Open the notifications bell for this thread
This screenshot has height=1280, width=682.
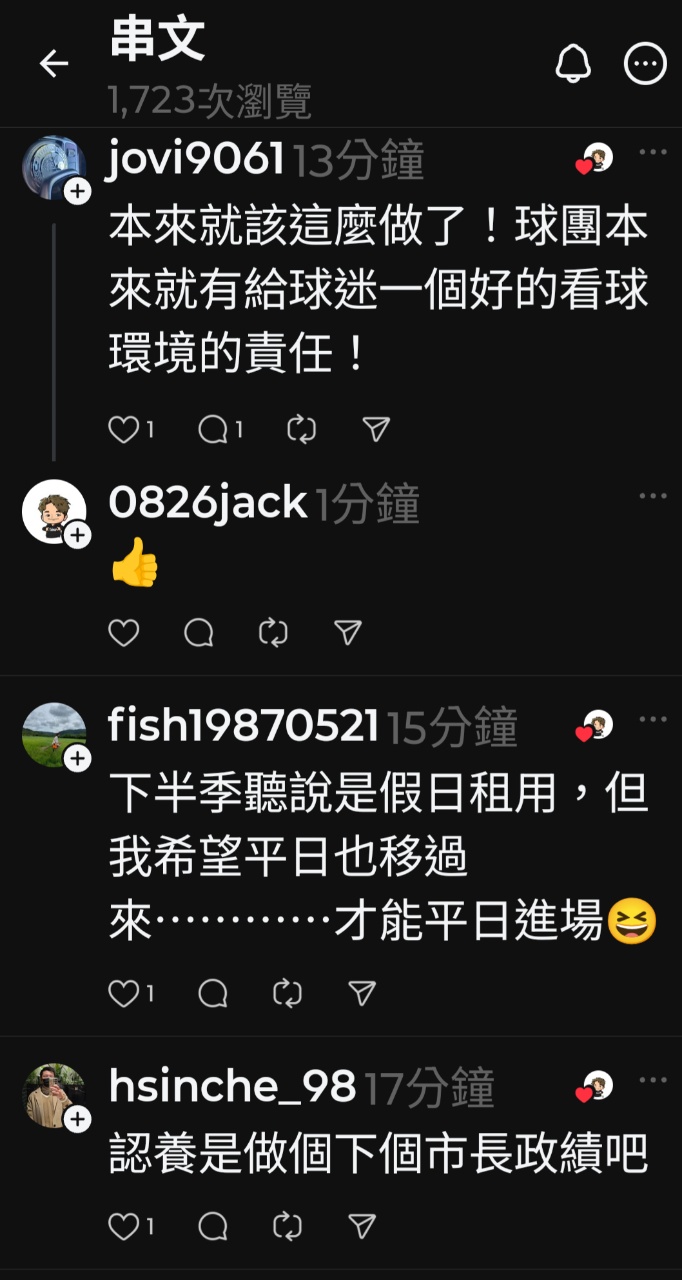click(573, 64)
